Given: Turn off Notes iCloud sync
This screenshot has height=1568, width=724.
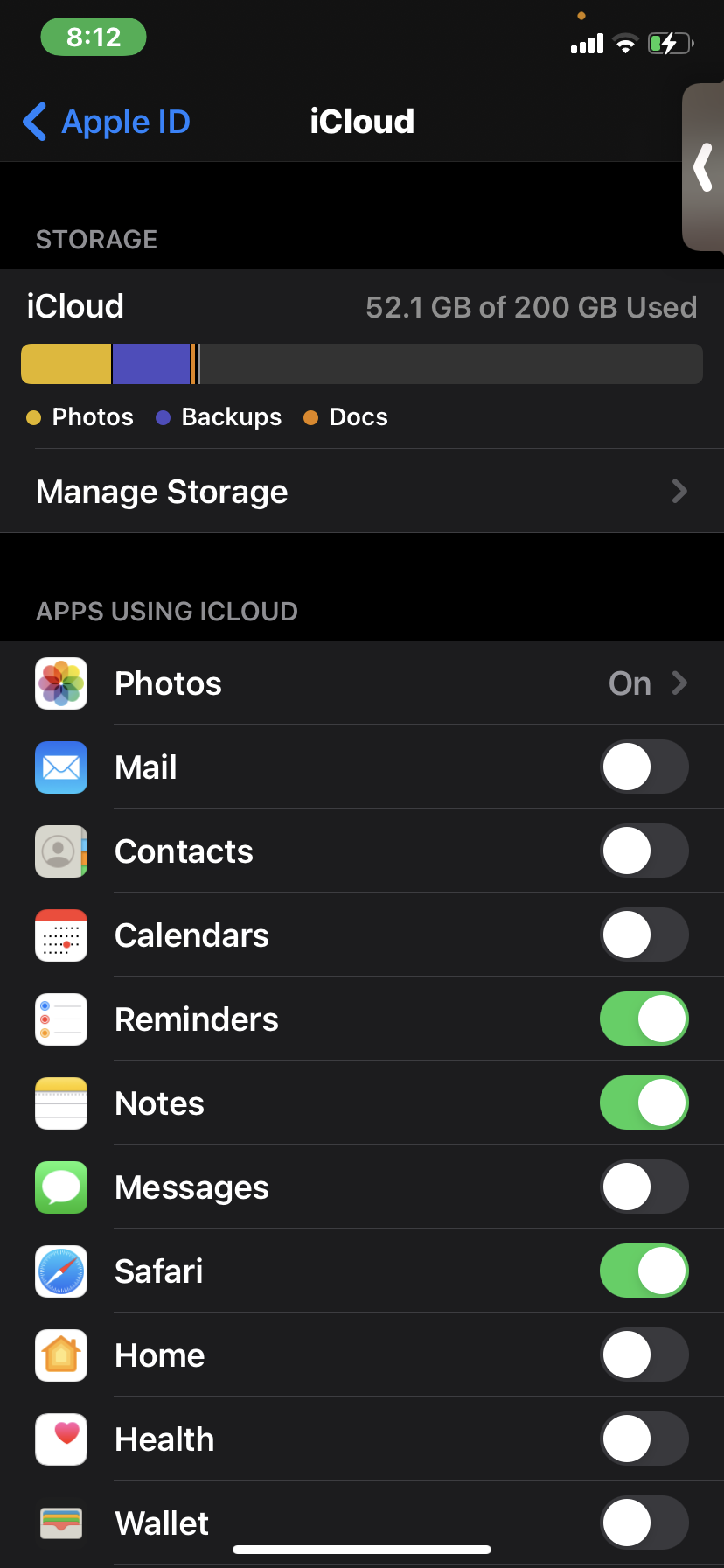Looking at the screenshot, I should [x=644, y=1103].
